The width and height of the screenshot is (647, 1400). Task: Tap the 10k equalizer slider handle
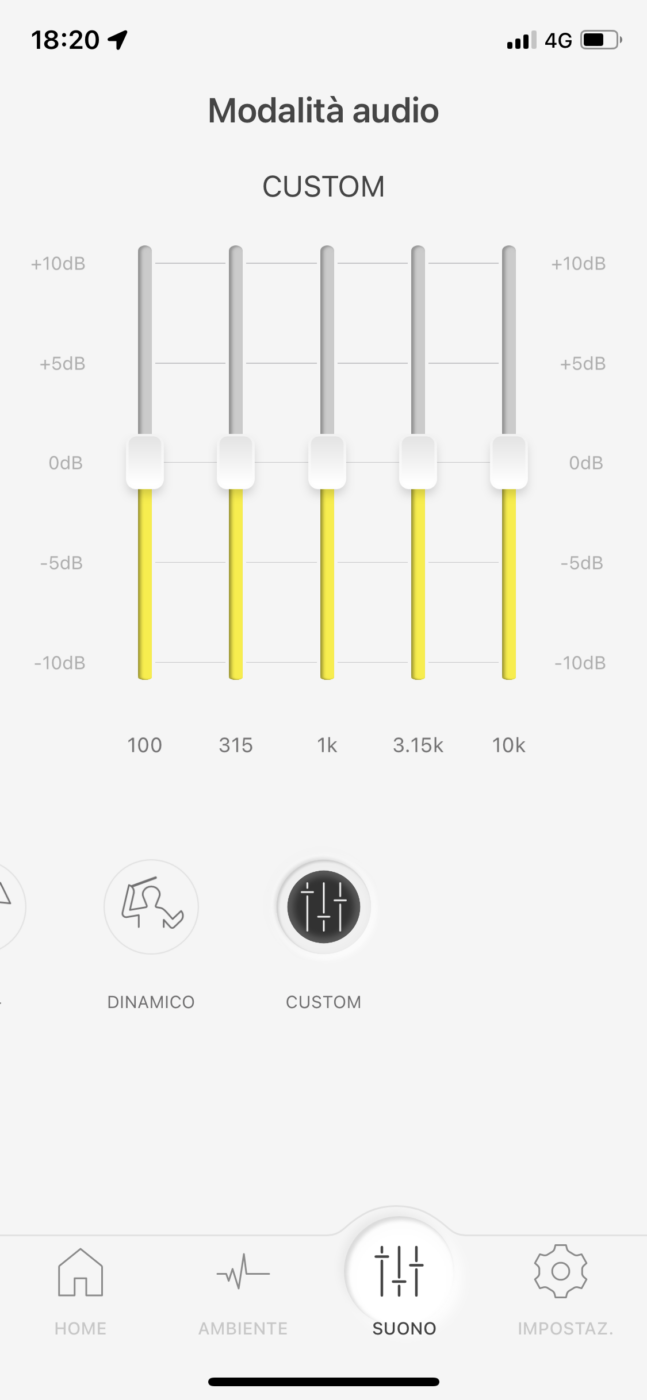click(x=509, y=462)
